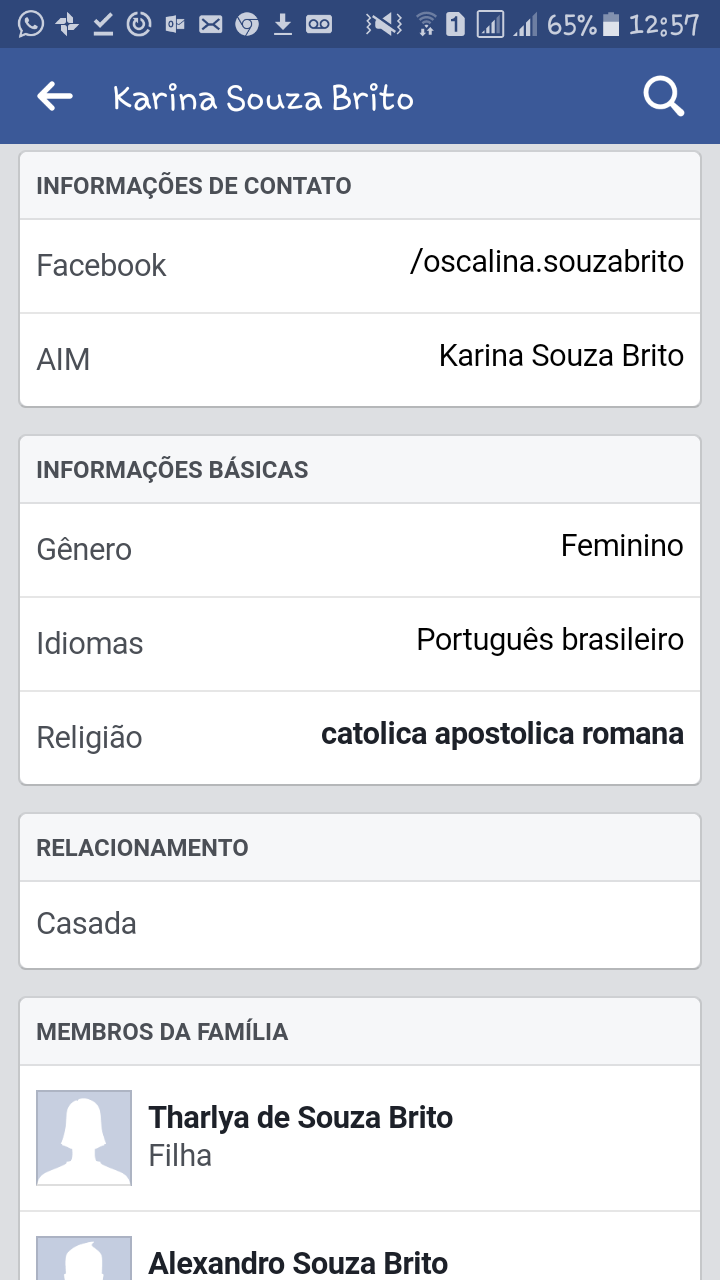Screen dimensions: 720x1280
Task: Open the search magnifier icon
Action: tap(663, 97)
